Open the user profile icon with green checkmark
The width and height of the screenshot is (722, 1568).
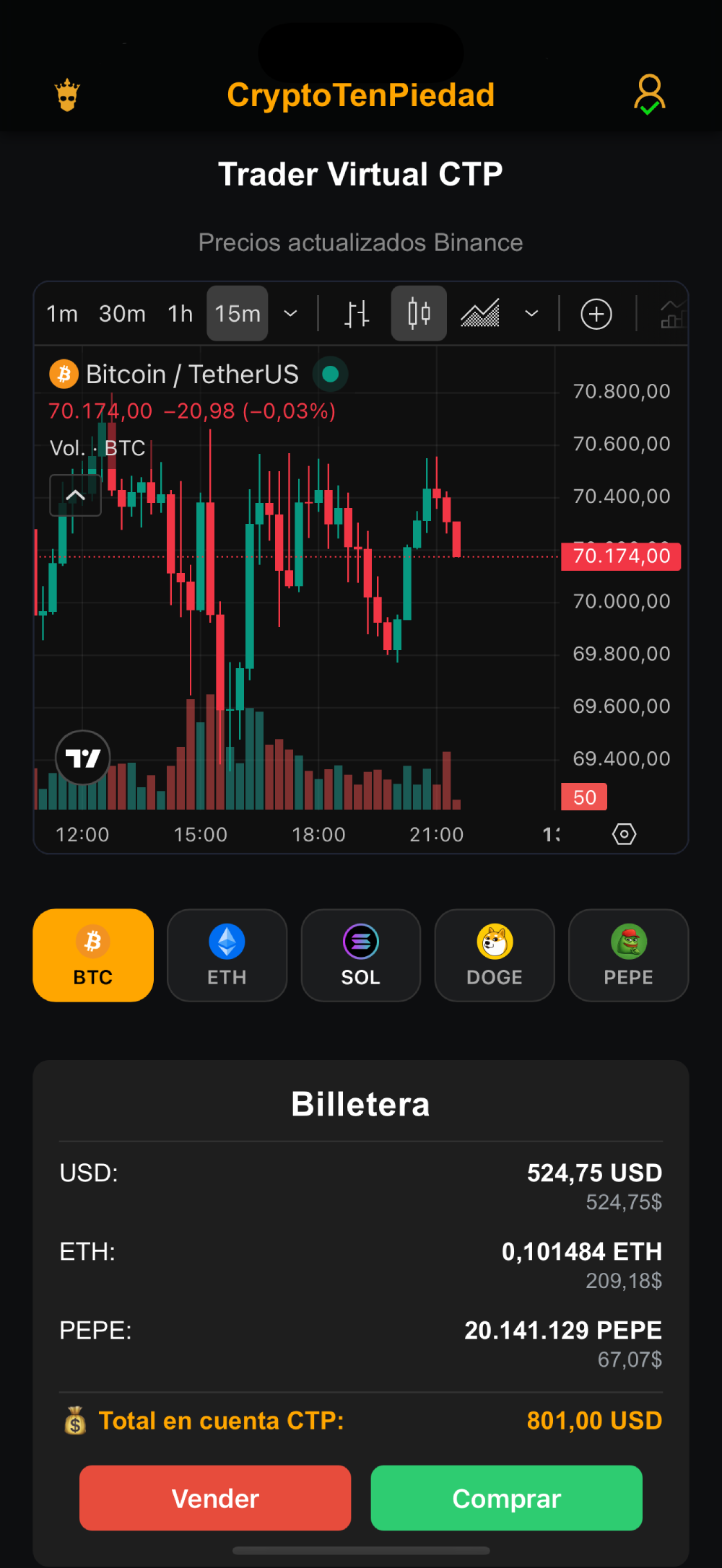(649, 94)
